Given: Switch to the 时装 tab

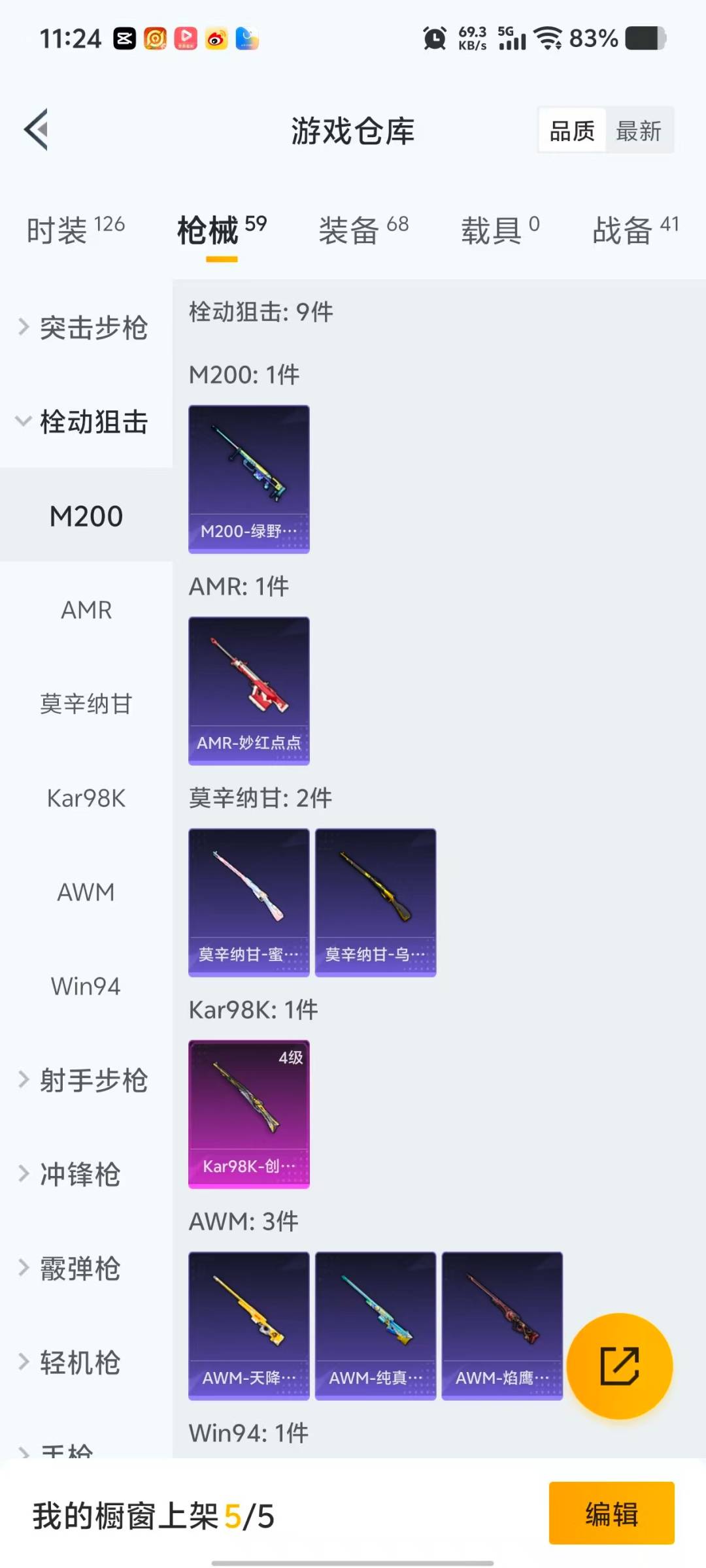Looking at the screenshot, I should coord(73,230).
